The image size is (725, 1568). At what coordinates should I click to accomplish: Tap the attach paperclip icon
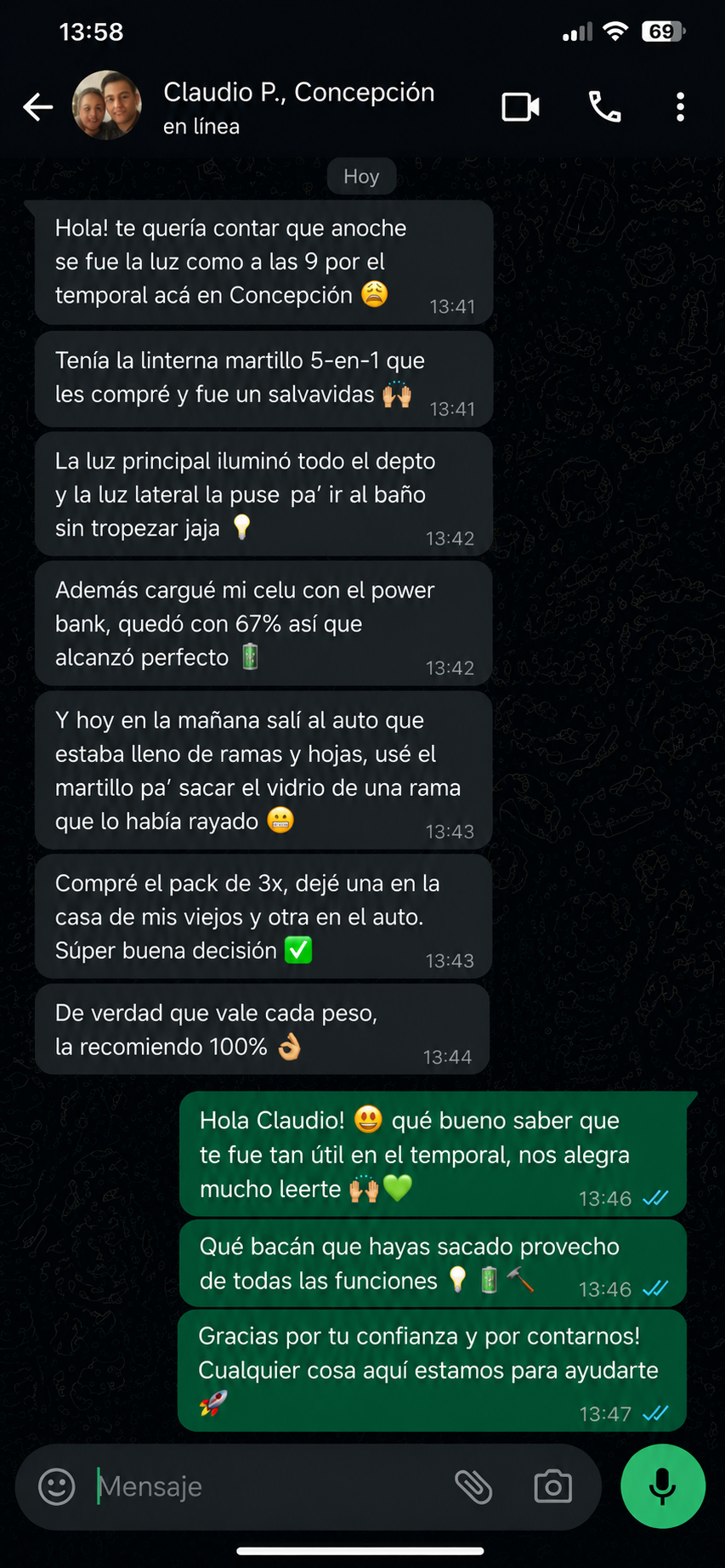pos(473,1486)
